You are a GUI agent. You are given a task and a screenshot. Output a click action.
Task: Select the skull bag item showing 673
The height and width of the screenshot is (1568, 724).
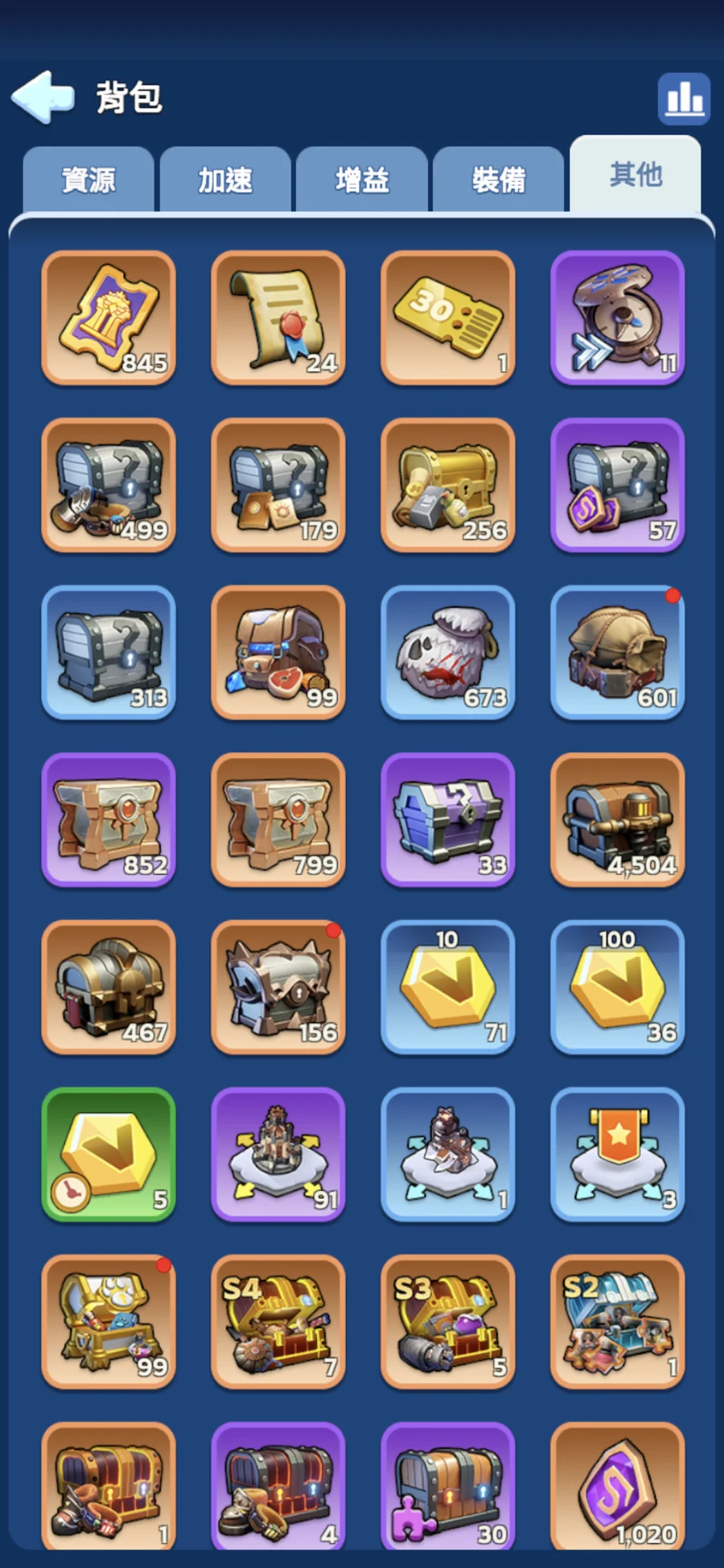pos(448,652)
